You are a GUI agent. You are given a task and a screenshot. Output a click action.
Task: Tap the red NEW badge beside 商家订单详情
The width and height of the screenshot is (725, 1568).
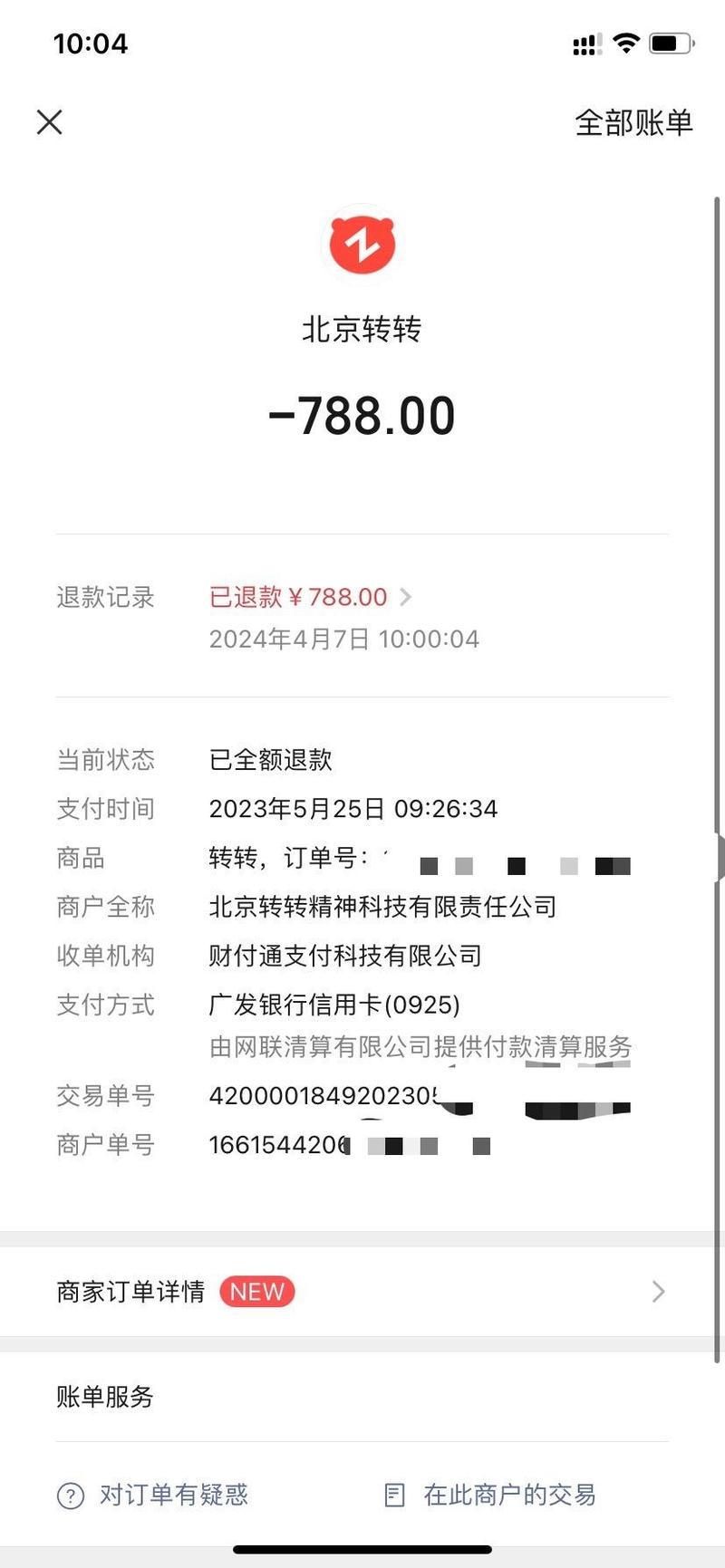[x=257, y=1291]
